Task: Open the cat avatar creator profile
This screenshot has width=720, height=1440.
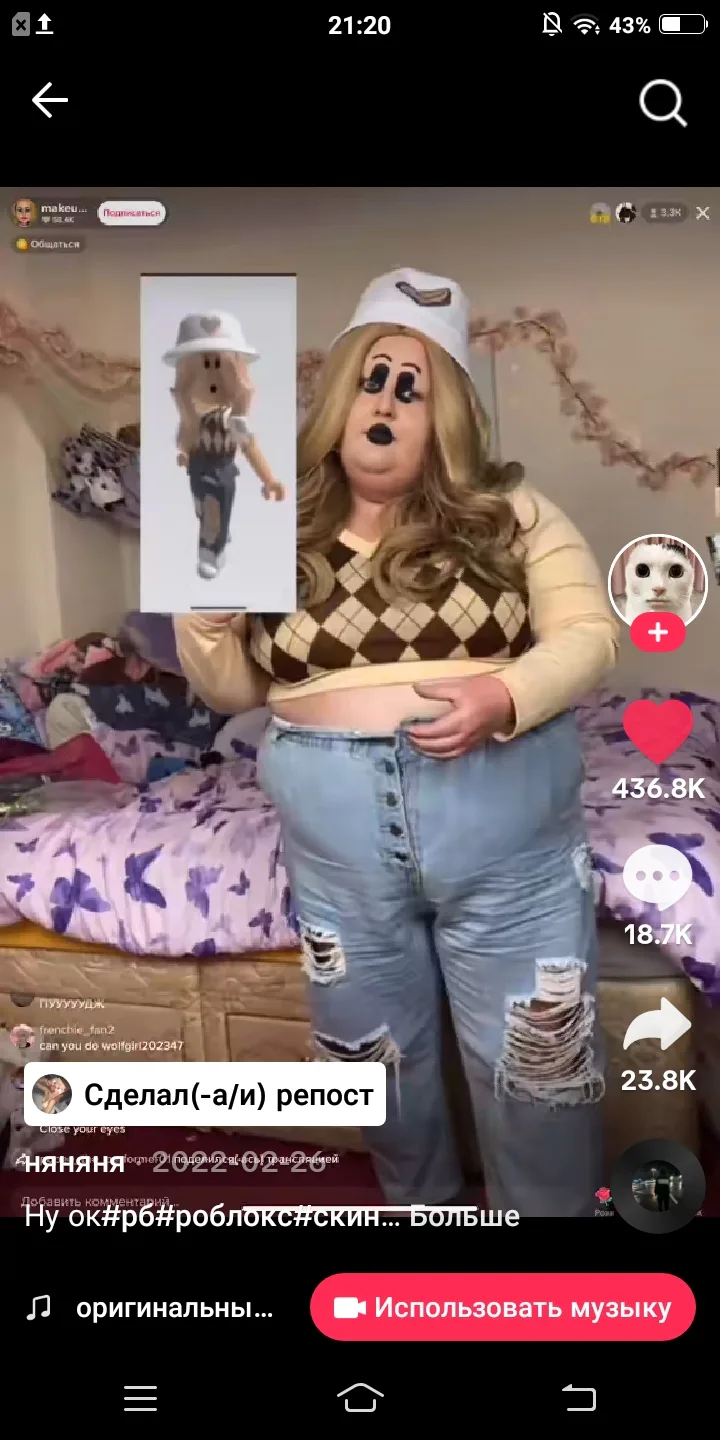Action: pyautogui.click(x=658, y=582)
